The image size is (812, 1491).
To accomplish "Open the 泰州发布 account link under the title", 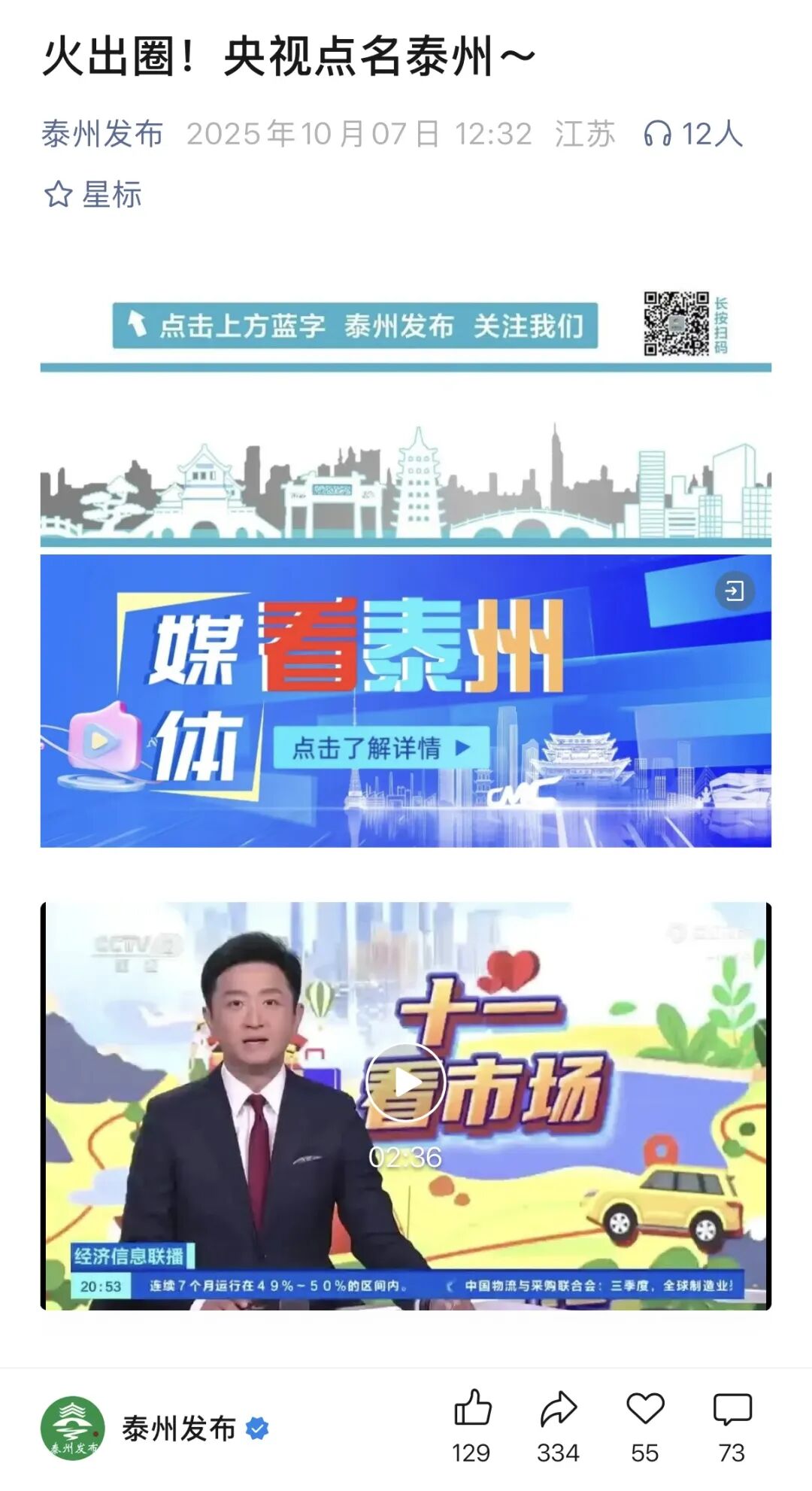I will pos(101,135).
